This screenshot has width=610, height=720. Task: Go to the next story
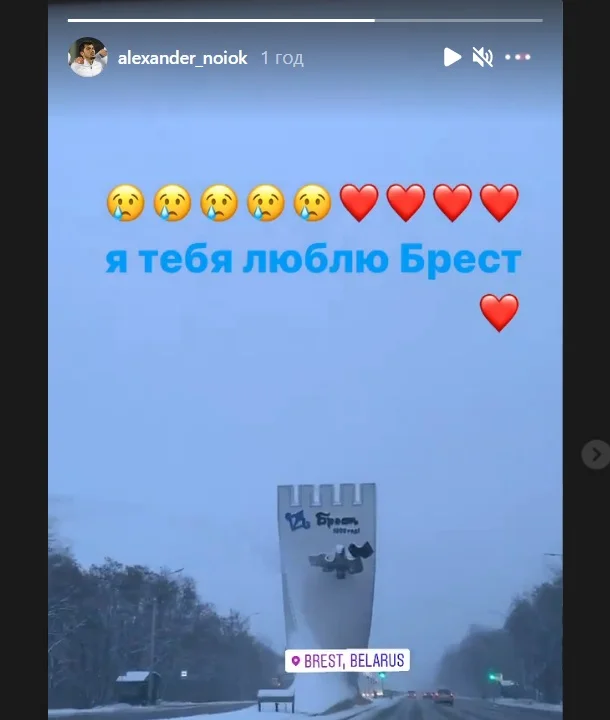595,455
